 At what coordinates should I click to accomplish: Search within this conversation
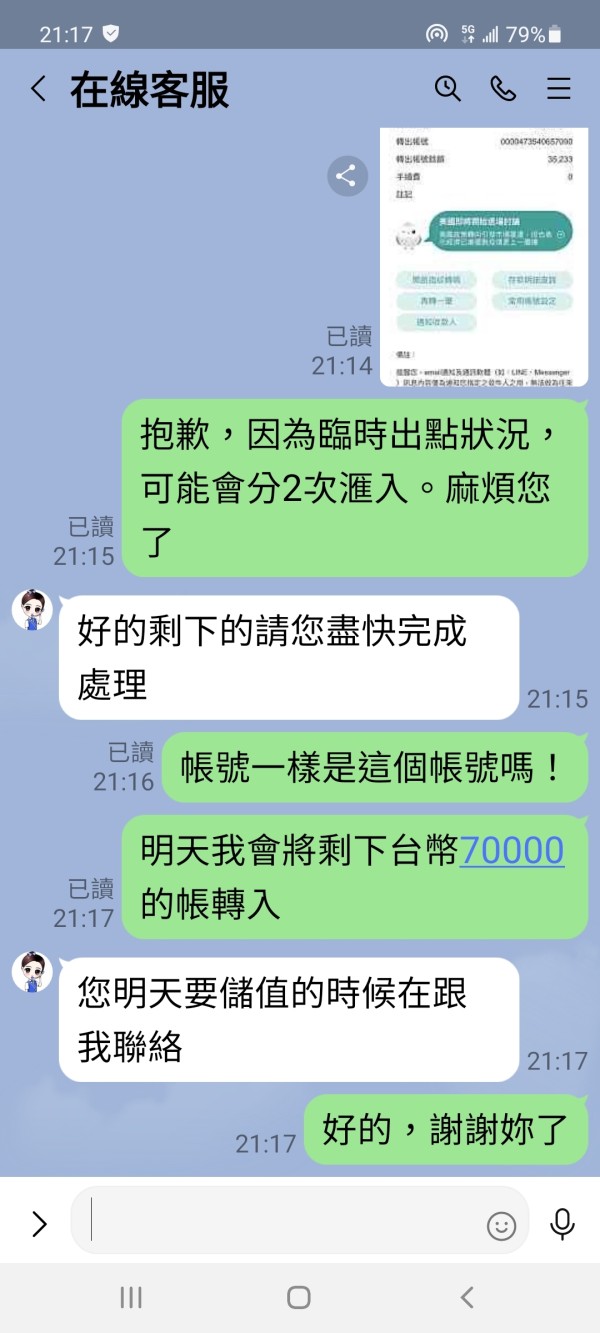point(447,89)
